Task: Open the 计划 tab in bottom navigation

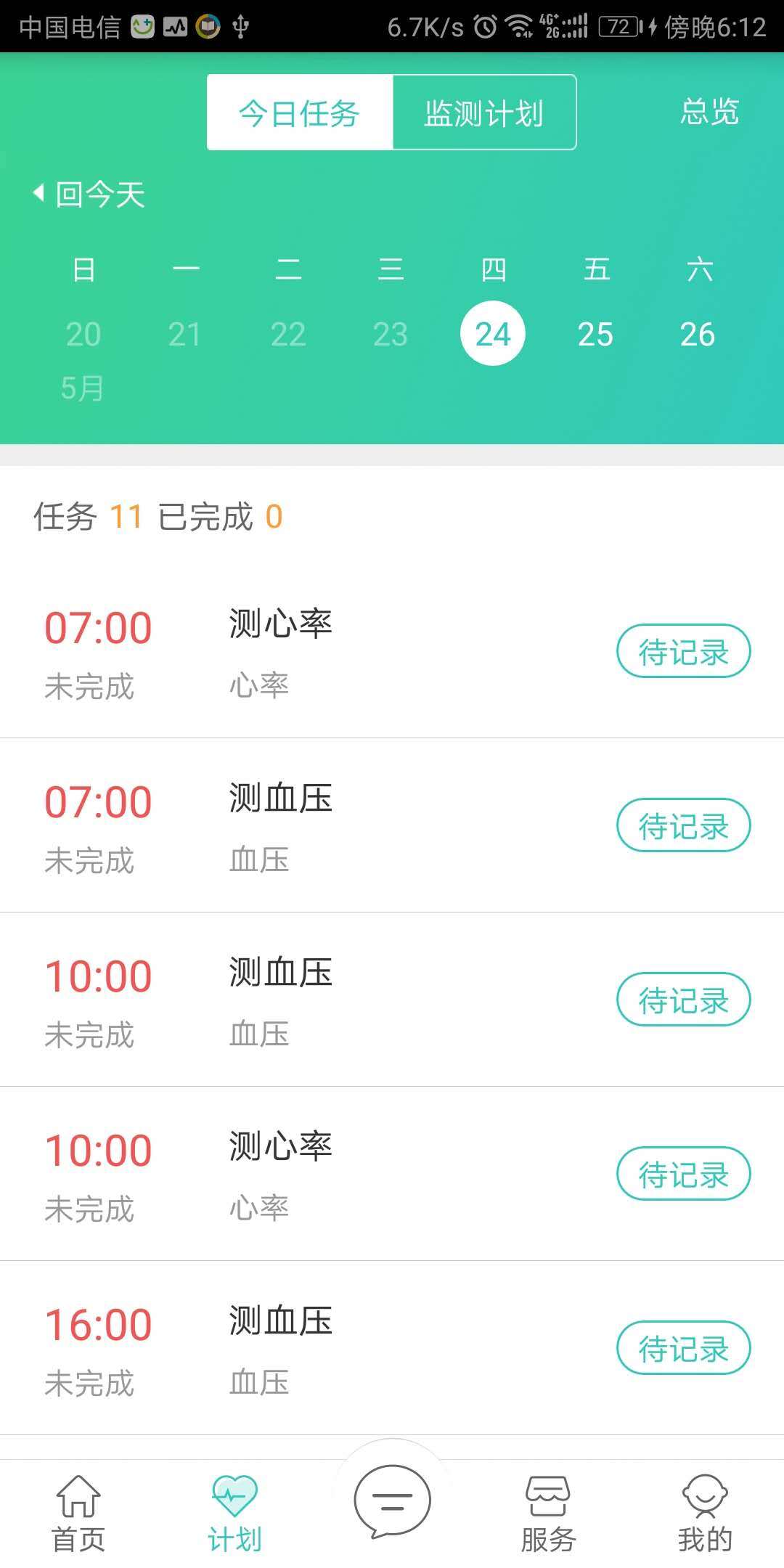Action: click(x=234, y=1514)
